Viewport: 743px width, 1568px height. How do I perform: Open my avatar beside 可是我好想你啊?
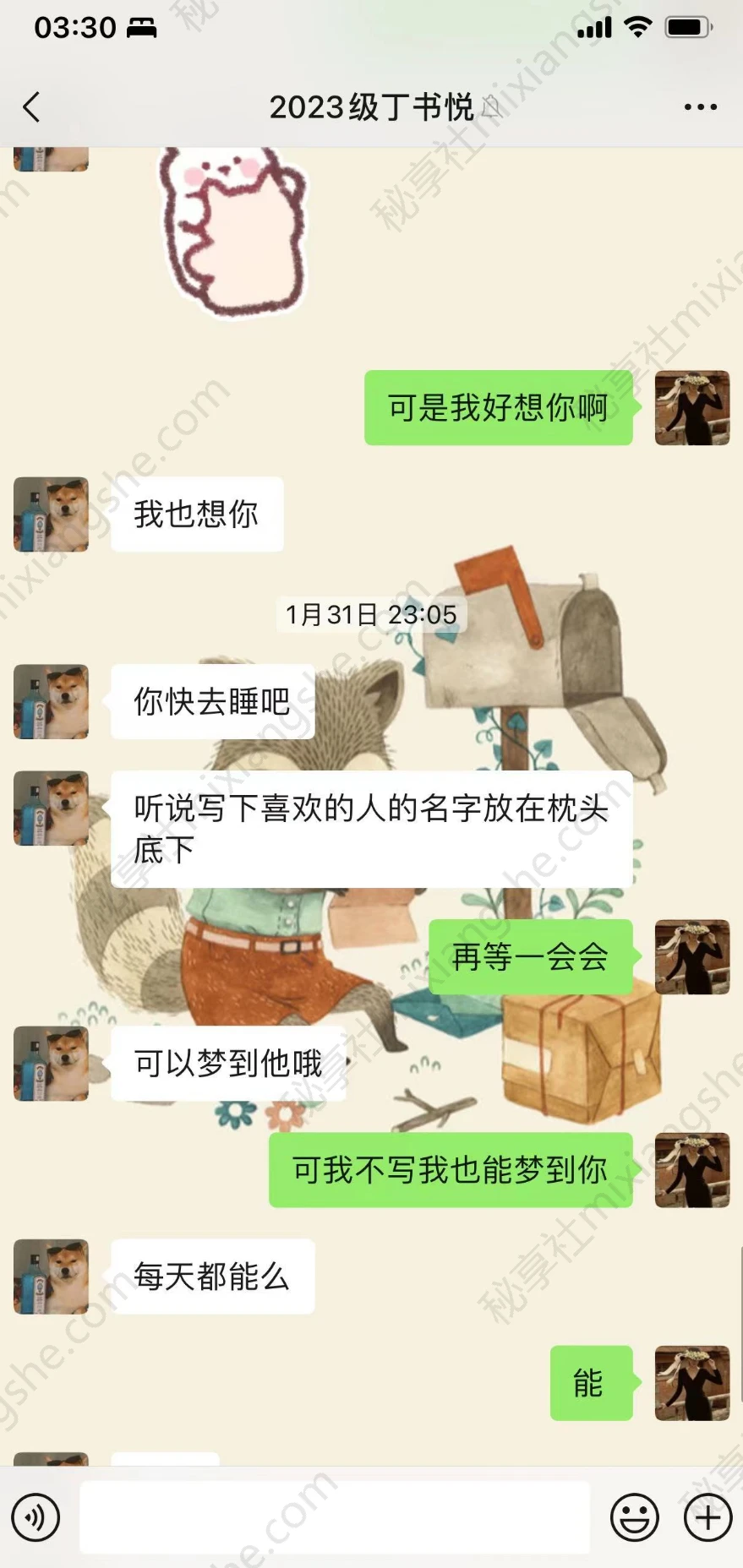coord(691,407)
